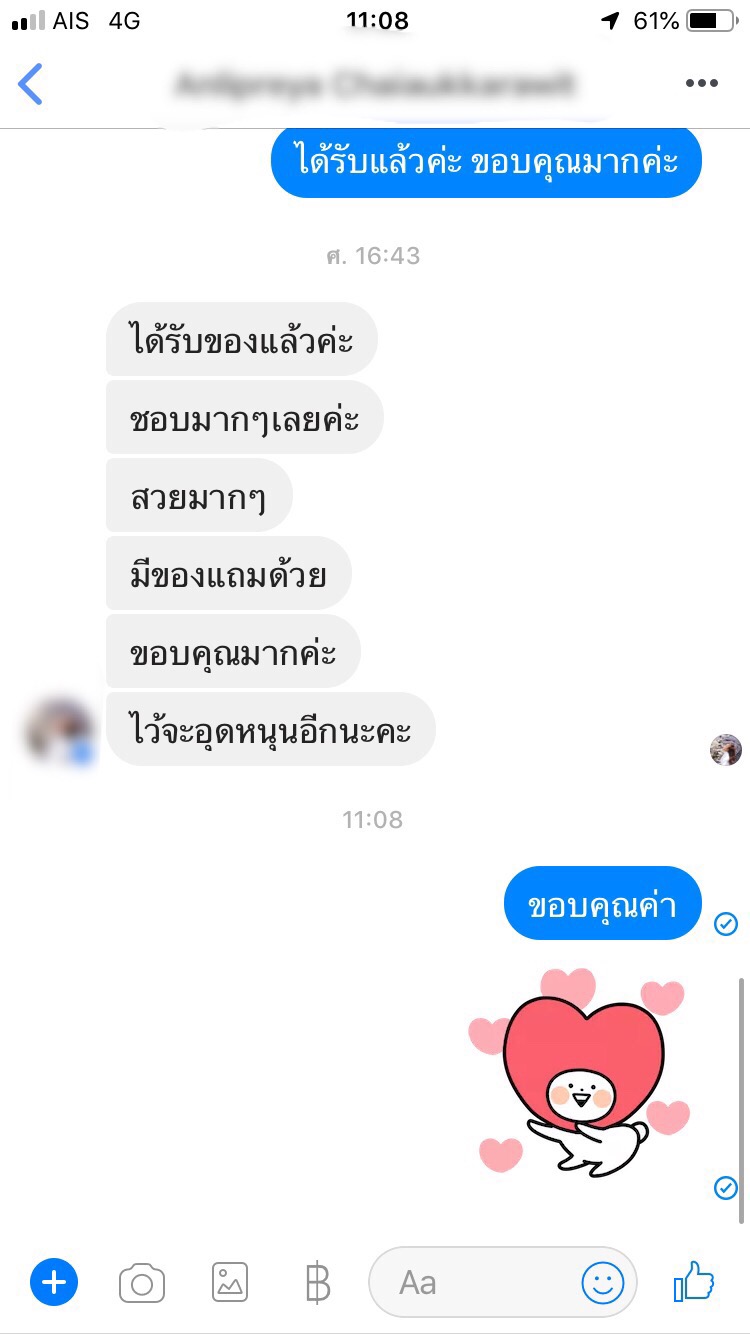Image resolution: width=750 pixels, height=1334 pixels.
Task: Open the photo gallery picker
Action: click(x=230, y=1283)
